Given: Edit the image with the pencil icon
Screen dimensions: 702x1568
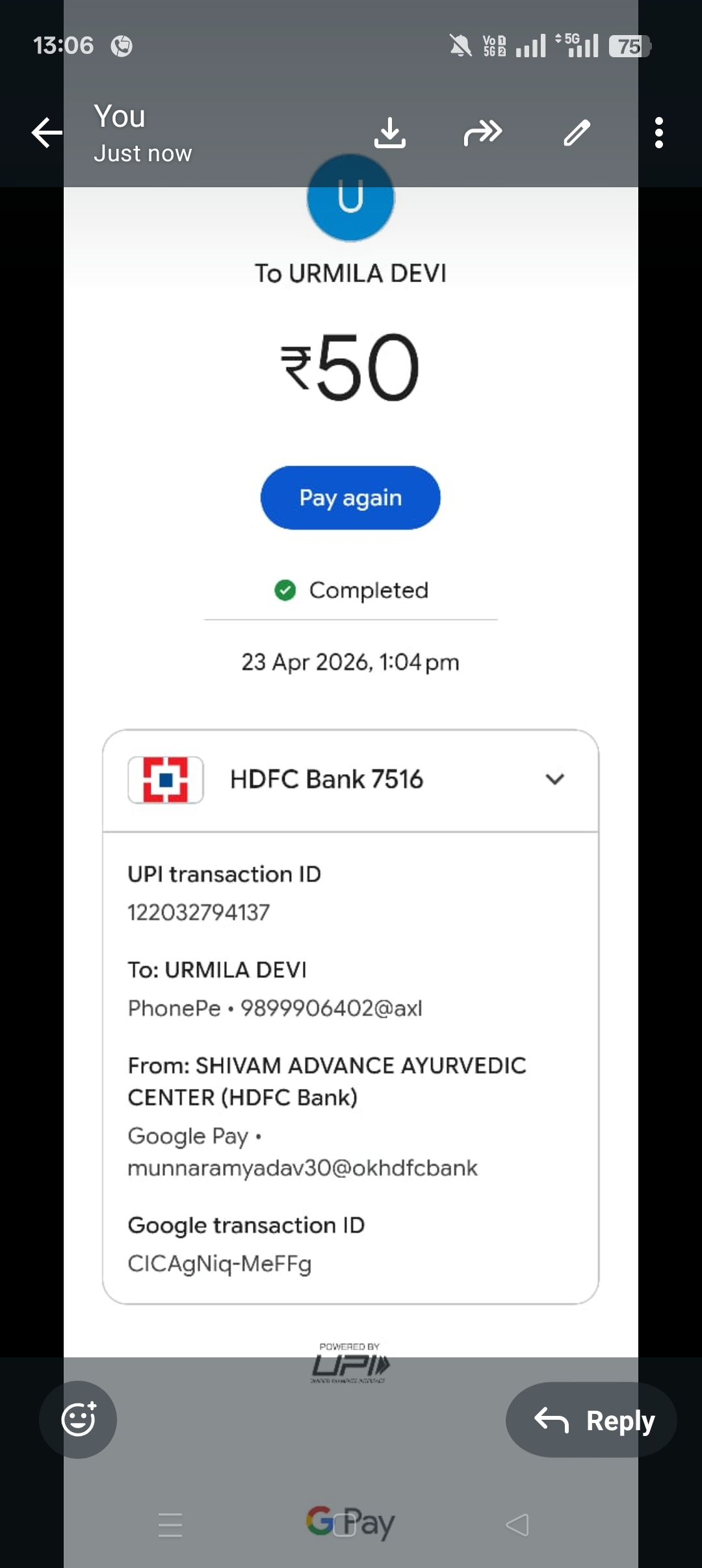Looking at the screenshot, I should pos(577,133).
